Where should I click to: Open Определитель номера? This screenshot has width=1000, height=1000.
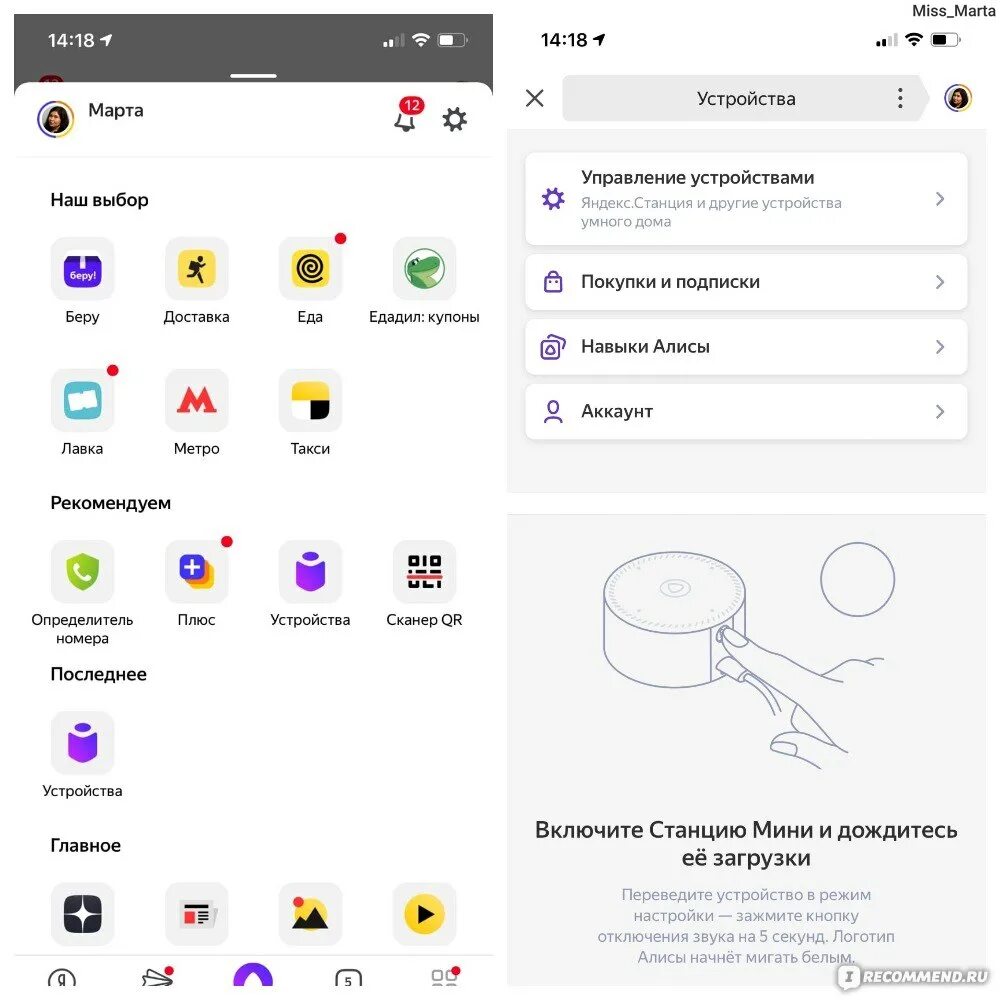pos(83,572)
